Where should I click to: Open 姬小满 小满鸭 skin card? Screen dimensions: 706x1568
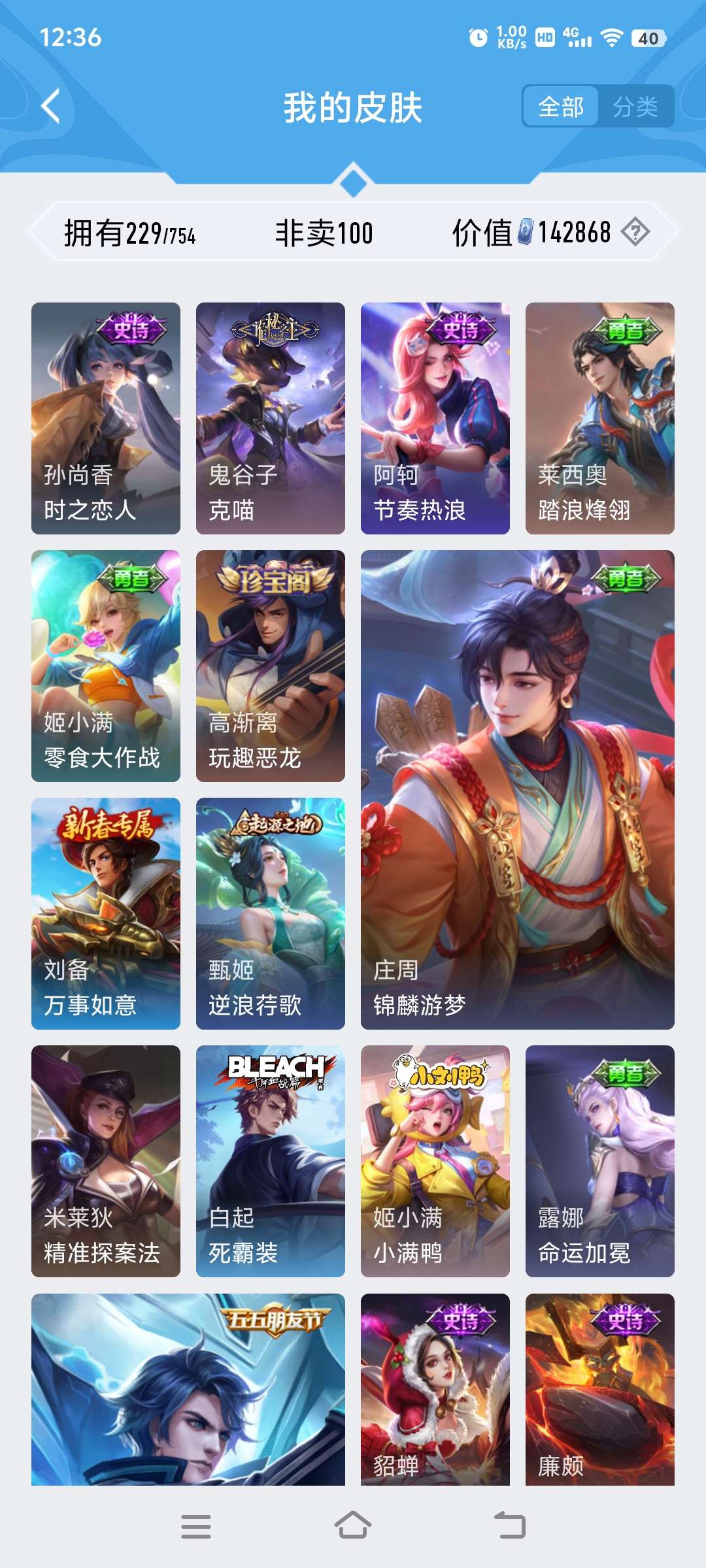click(x=435, y=1161)
